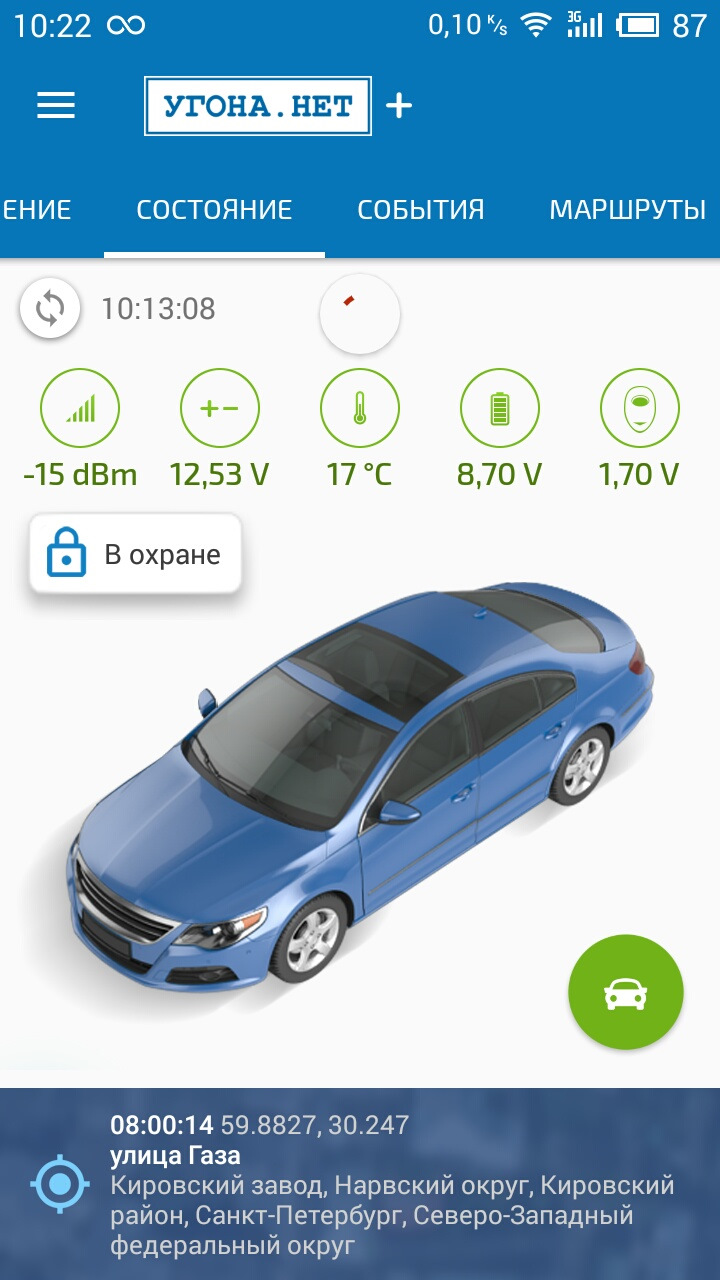Open the hamburger drawer menu
Image resolution: width=720 pixels, height=1280 pixels.
click(56, 106)
